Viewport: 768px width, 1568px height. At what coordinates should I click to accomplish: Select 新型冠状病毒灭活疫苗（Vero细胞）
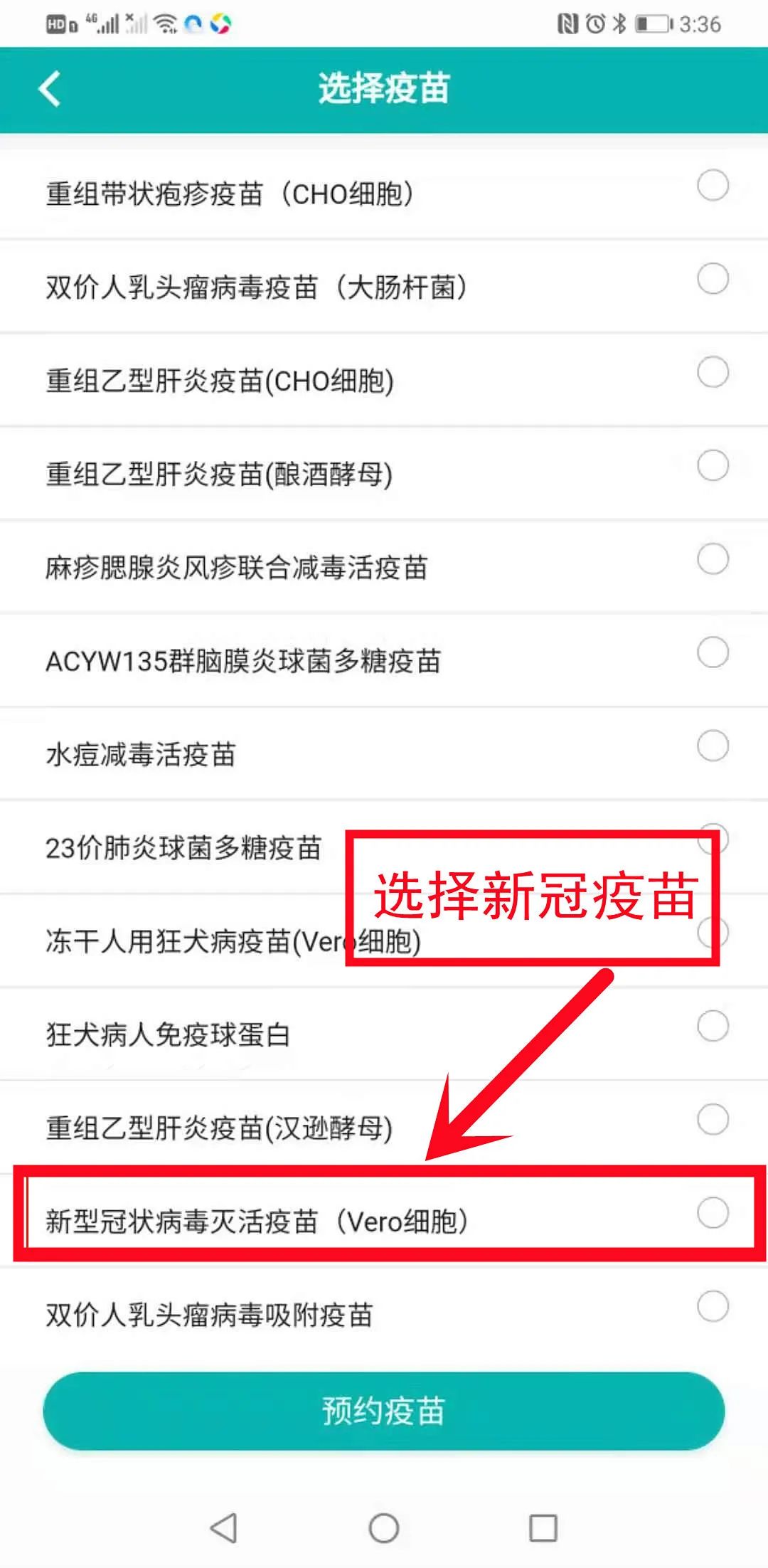pos(713,1213)
